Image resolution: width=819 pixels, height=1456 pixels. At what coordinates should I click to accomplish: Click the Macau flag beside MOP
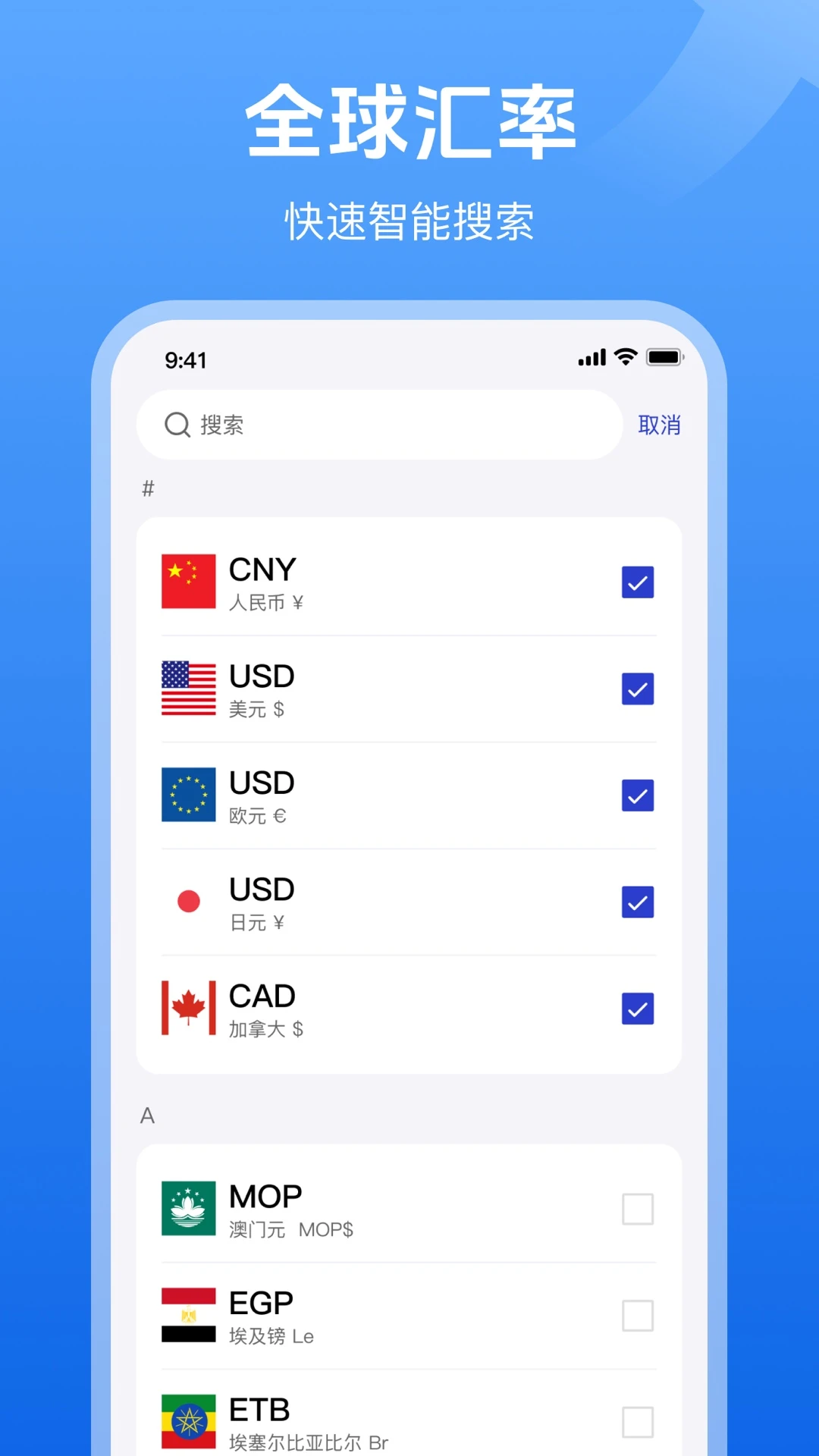coord(189,1210)
